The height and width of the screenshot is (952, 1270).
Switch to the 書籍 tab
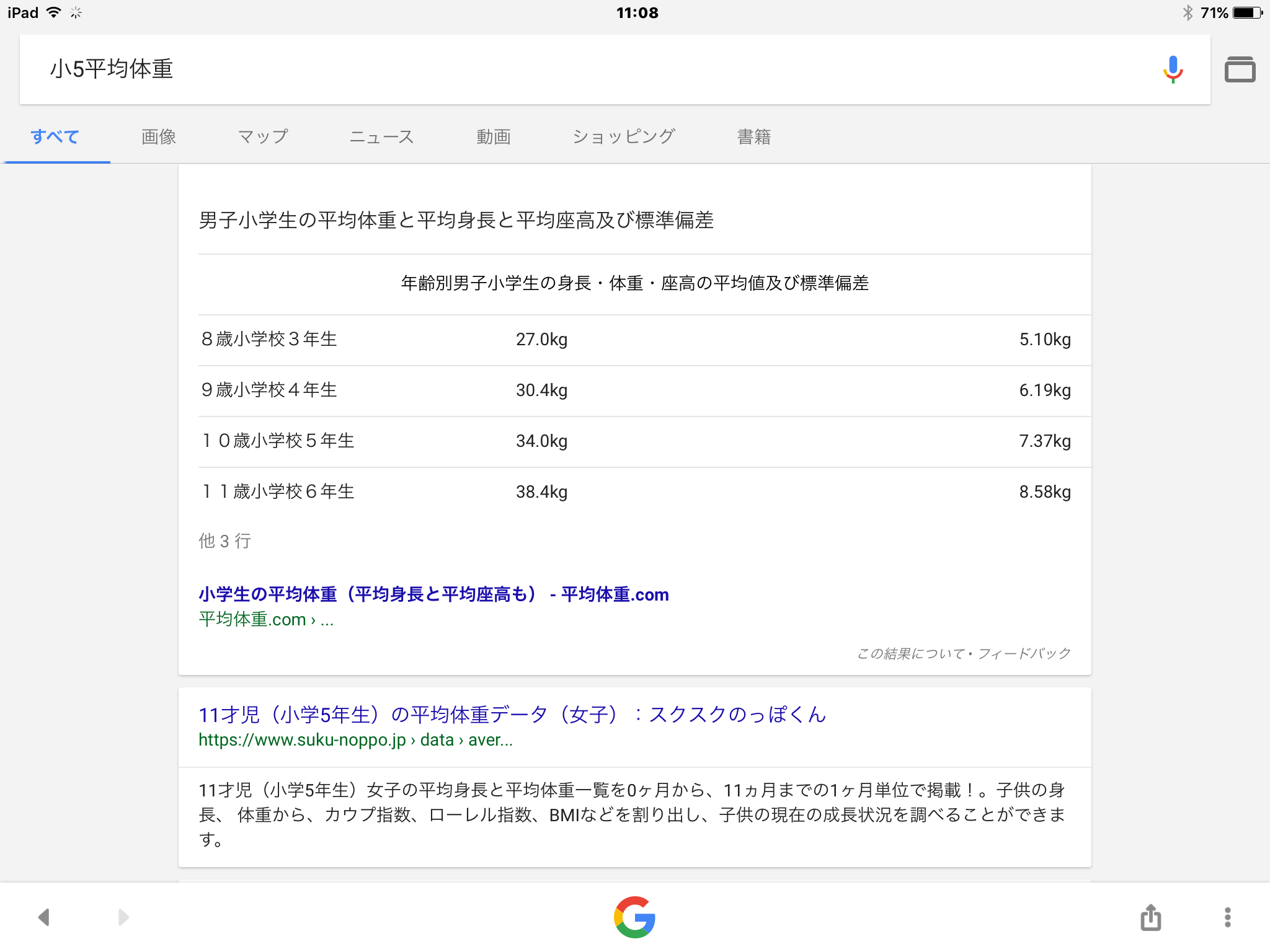(x=753, y=136)
